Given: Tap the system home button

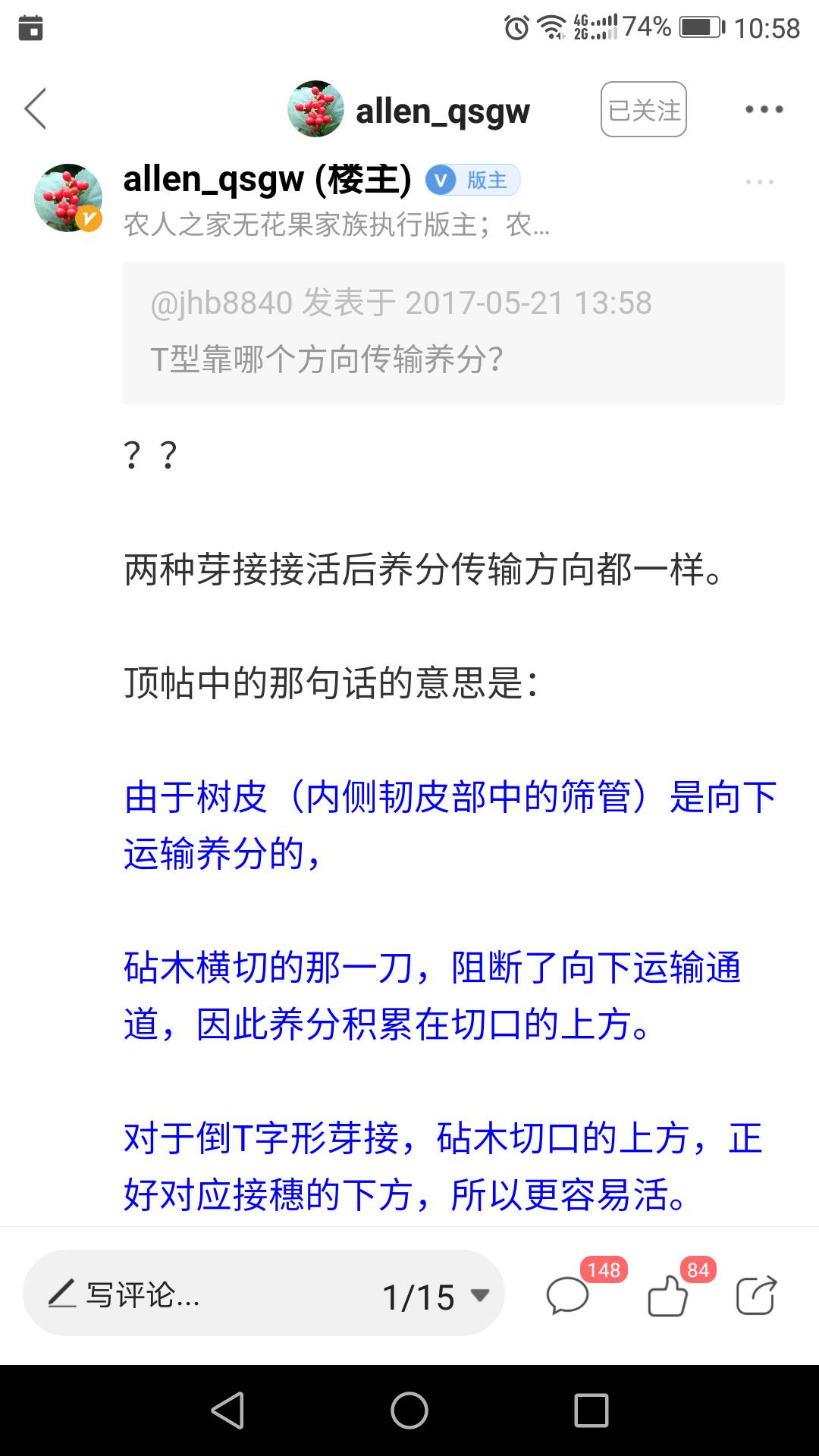Looking at the screenshot, I should click(x=409, y=1410).
